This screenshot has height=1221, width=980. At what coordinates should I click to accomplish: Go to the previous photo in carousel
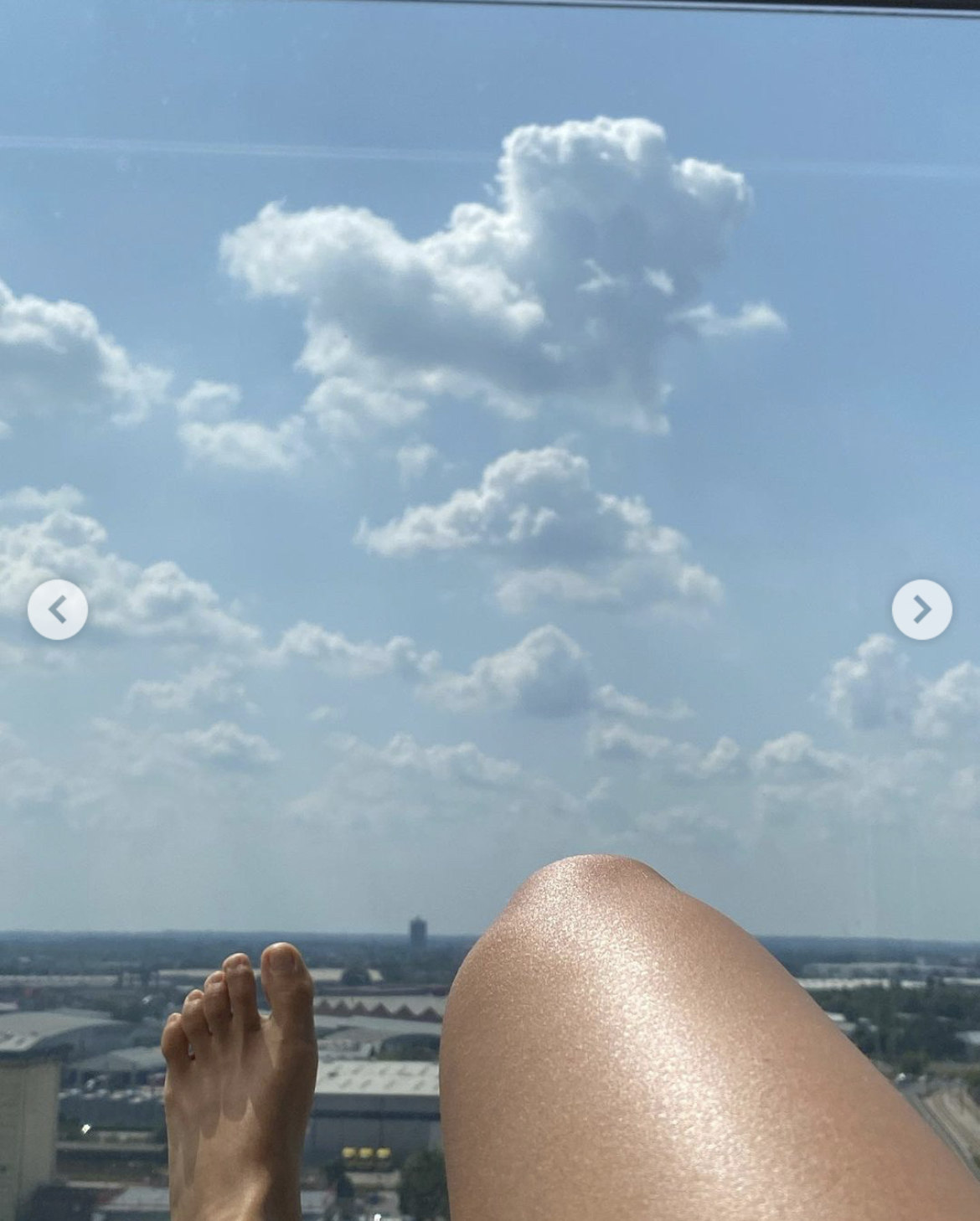(x=58, y=610)
